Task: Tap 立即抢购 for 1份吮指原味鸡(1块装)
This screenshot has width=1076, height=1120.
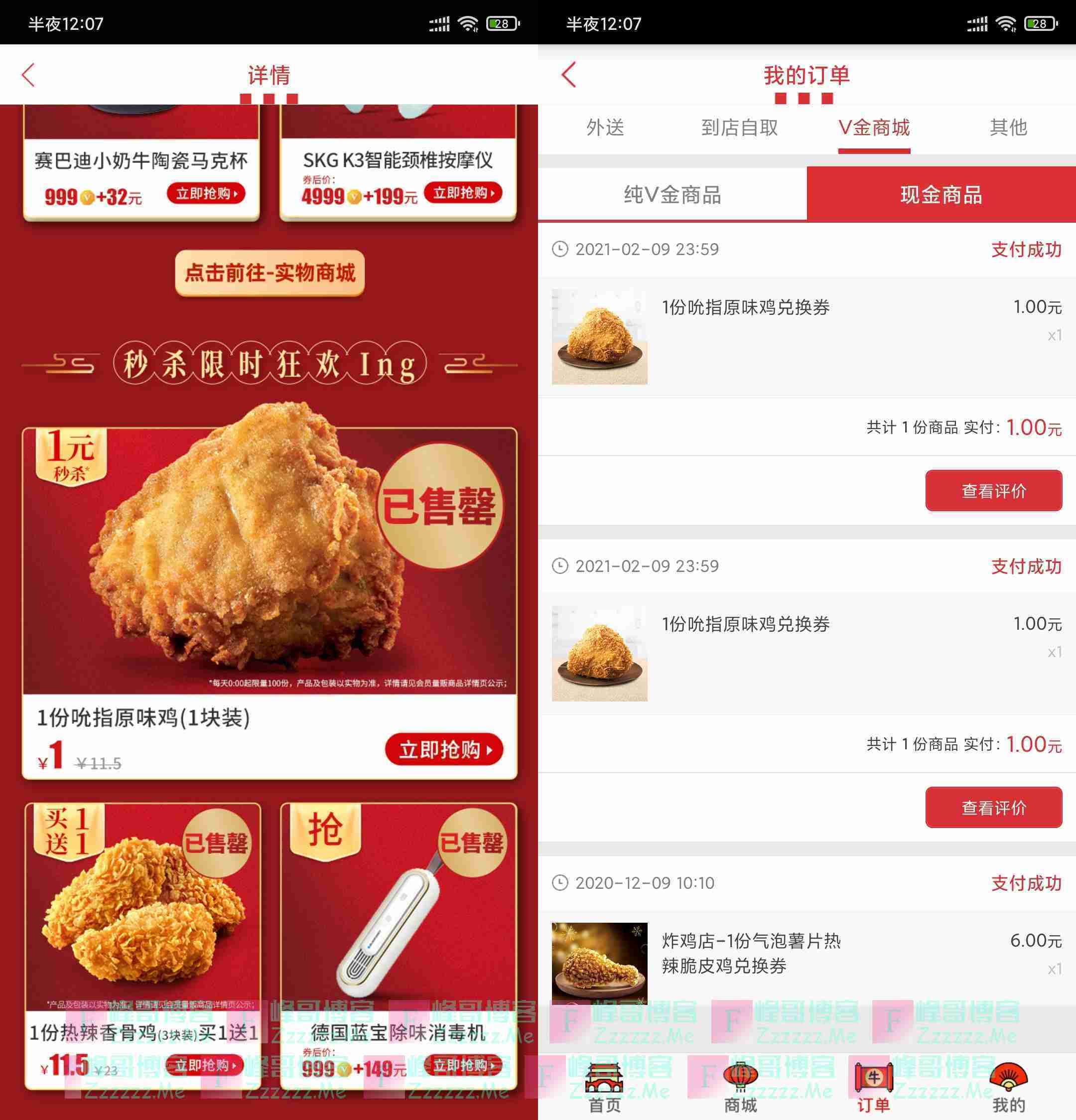Action: 444,748
